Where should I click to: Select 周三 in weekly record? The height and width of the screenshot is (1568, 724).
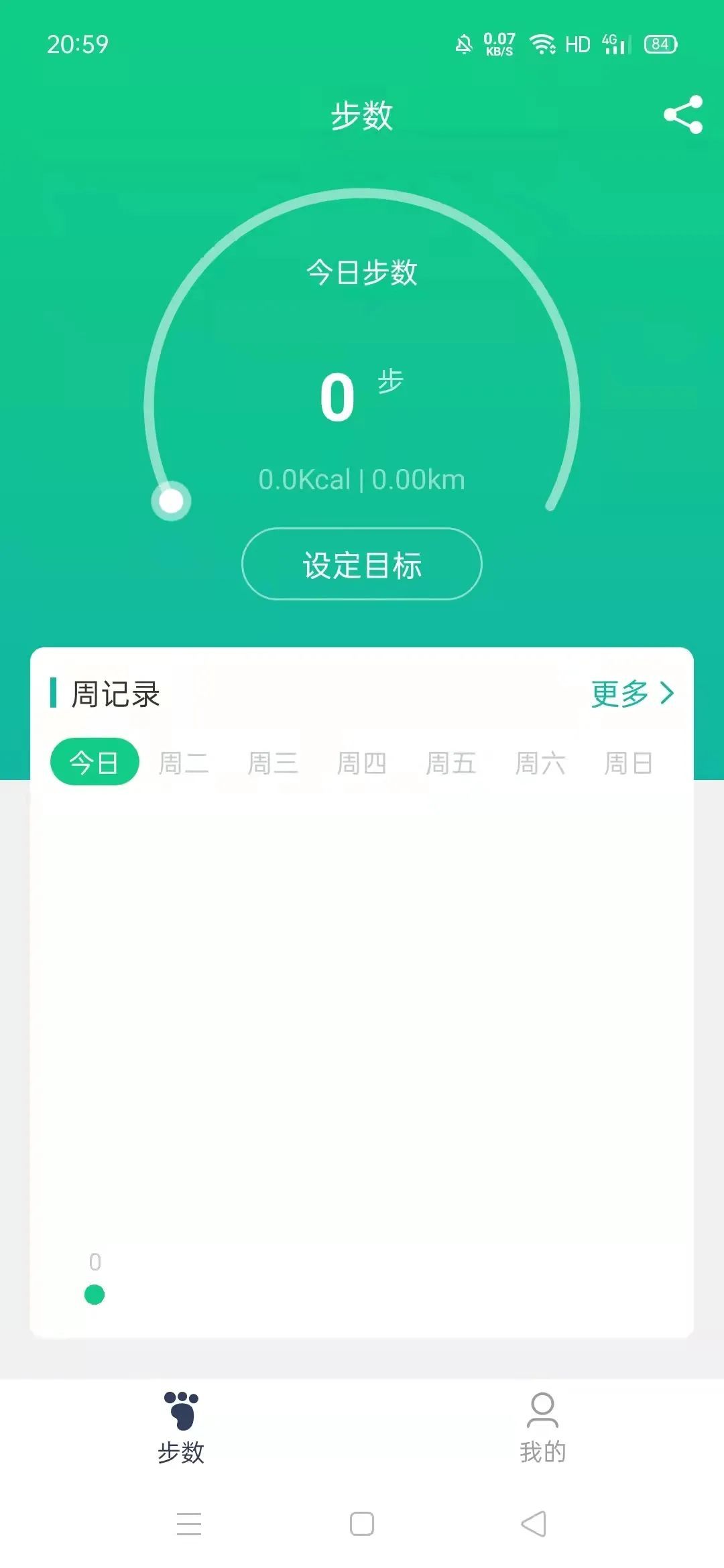click(x=272, y=763)
